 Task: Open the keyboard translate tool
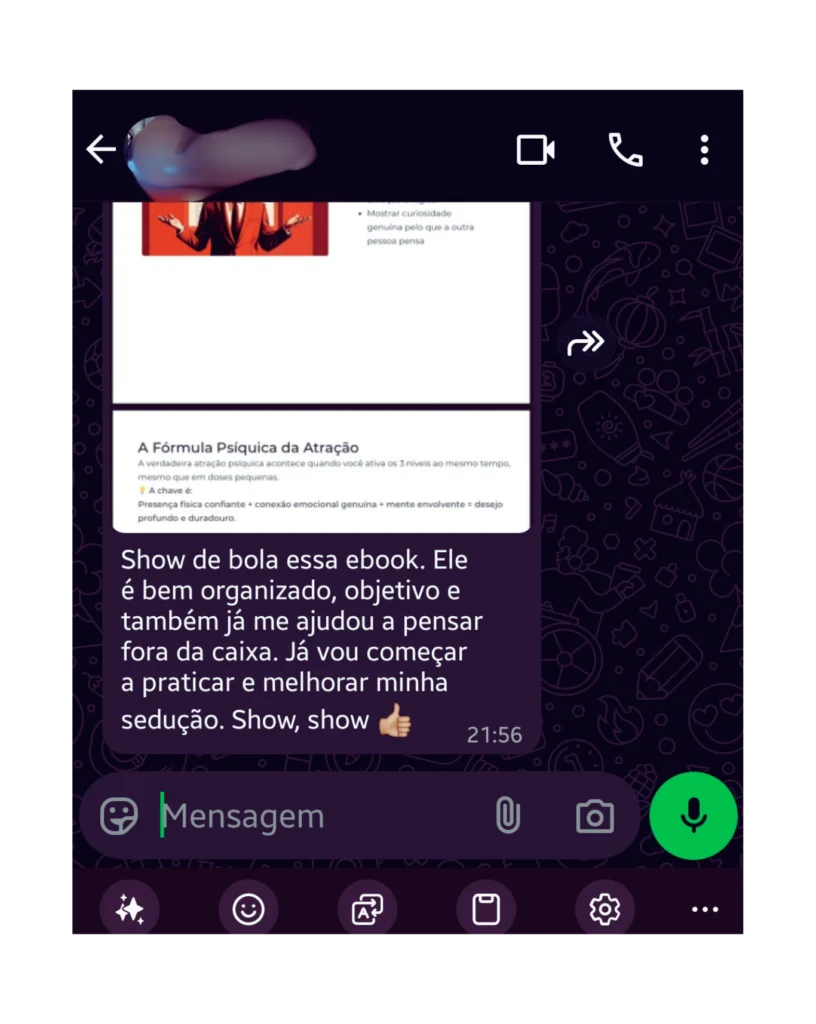pos(367,909)
